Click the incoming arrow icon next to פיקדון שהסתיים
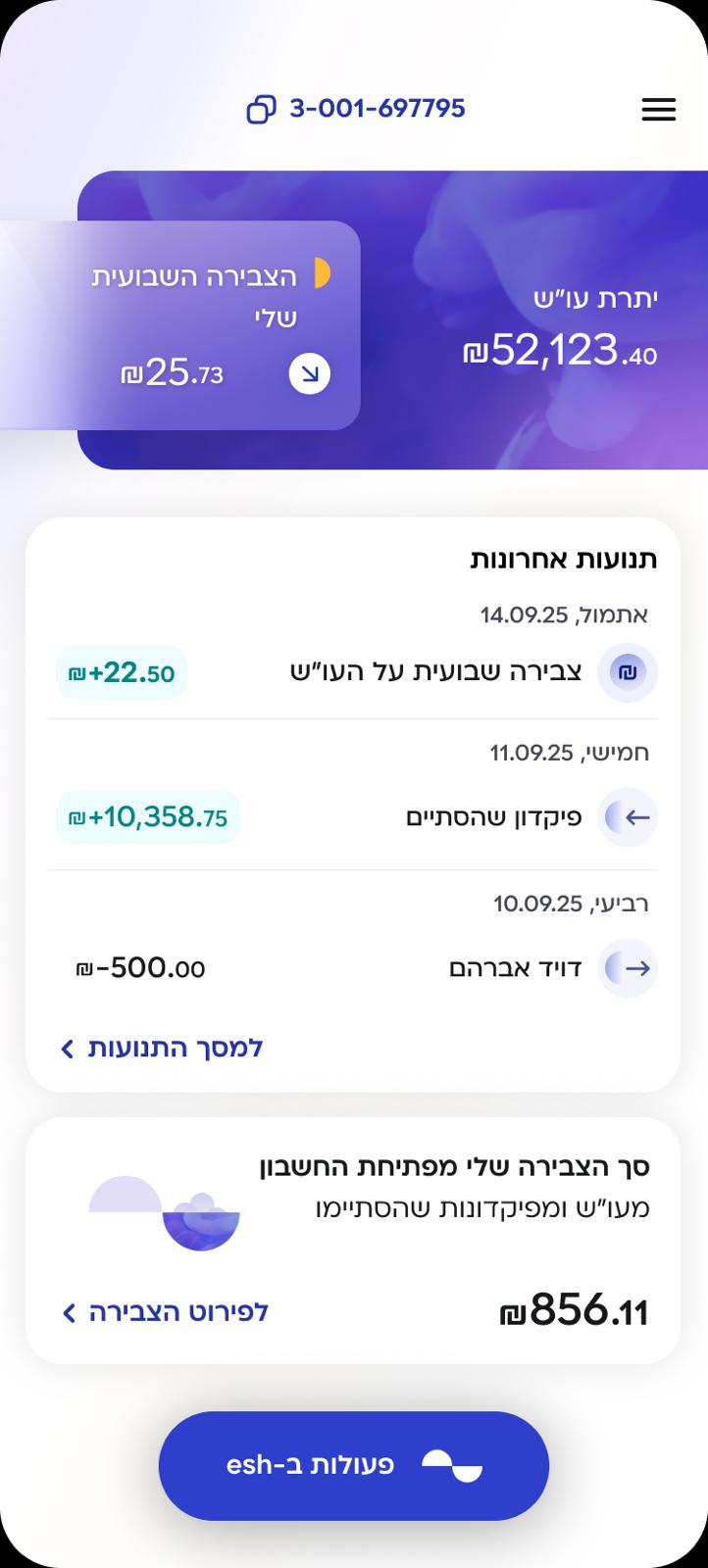This screenshot has height=1568, width=708. tap(627, 816)
